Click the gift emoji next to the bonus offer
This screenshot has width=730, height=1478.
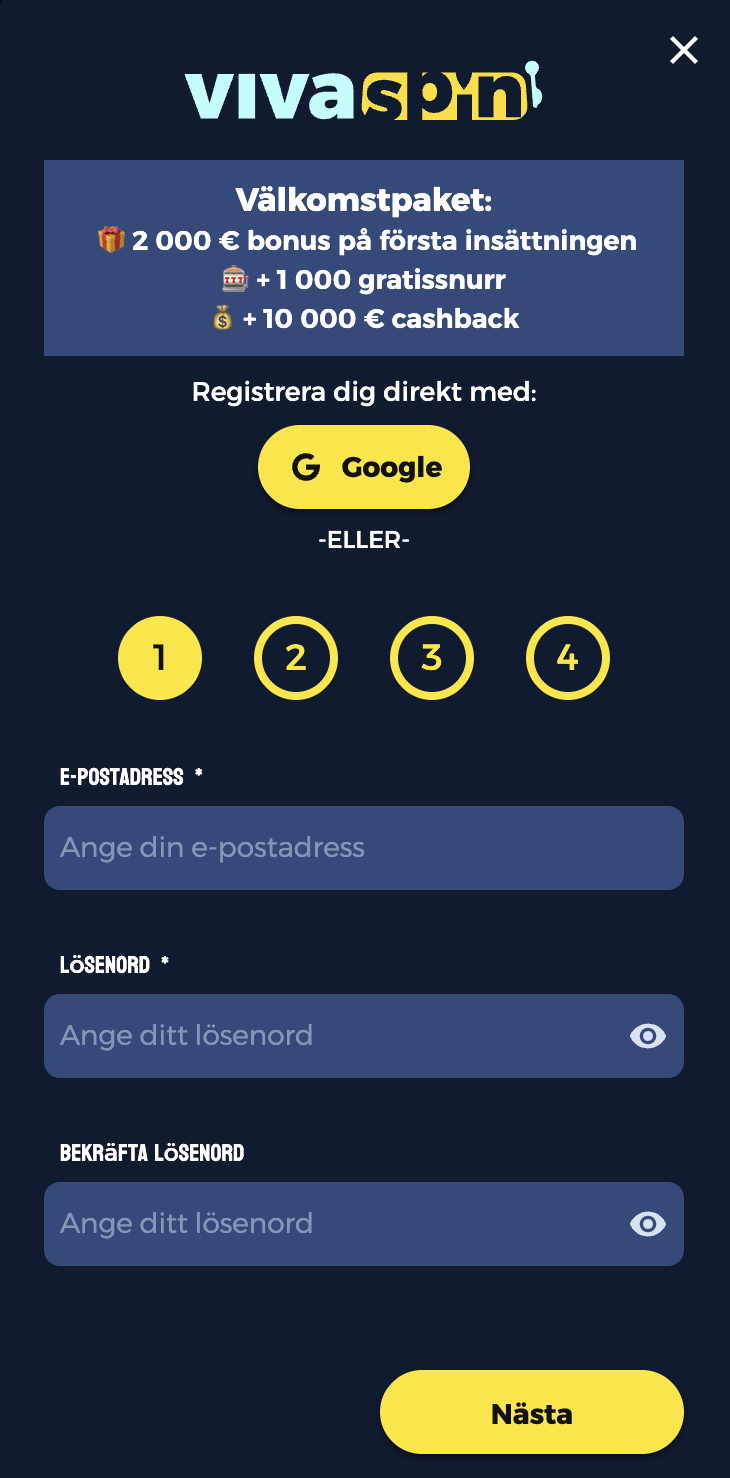pos(112,240)
